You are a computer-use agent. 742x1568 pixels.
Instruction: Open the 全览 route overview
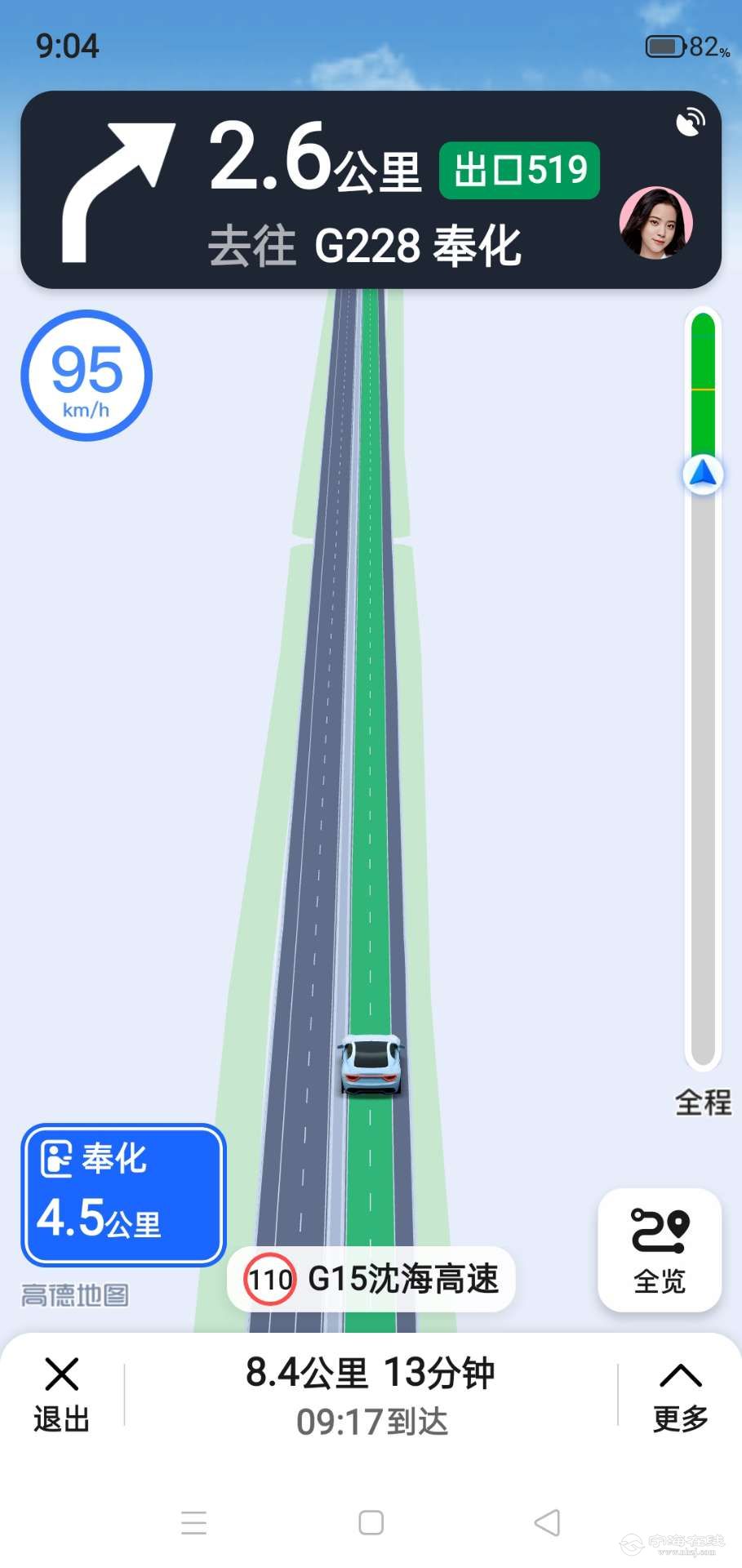pos(660,1250)
